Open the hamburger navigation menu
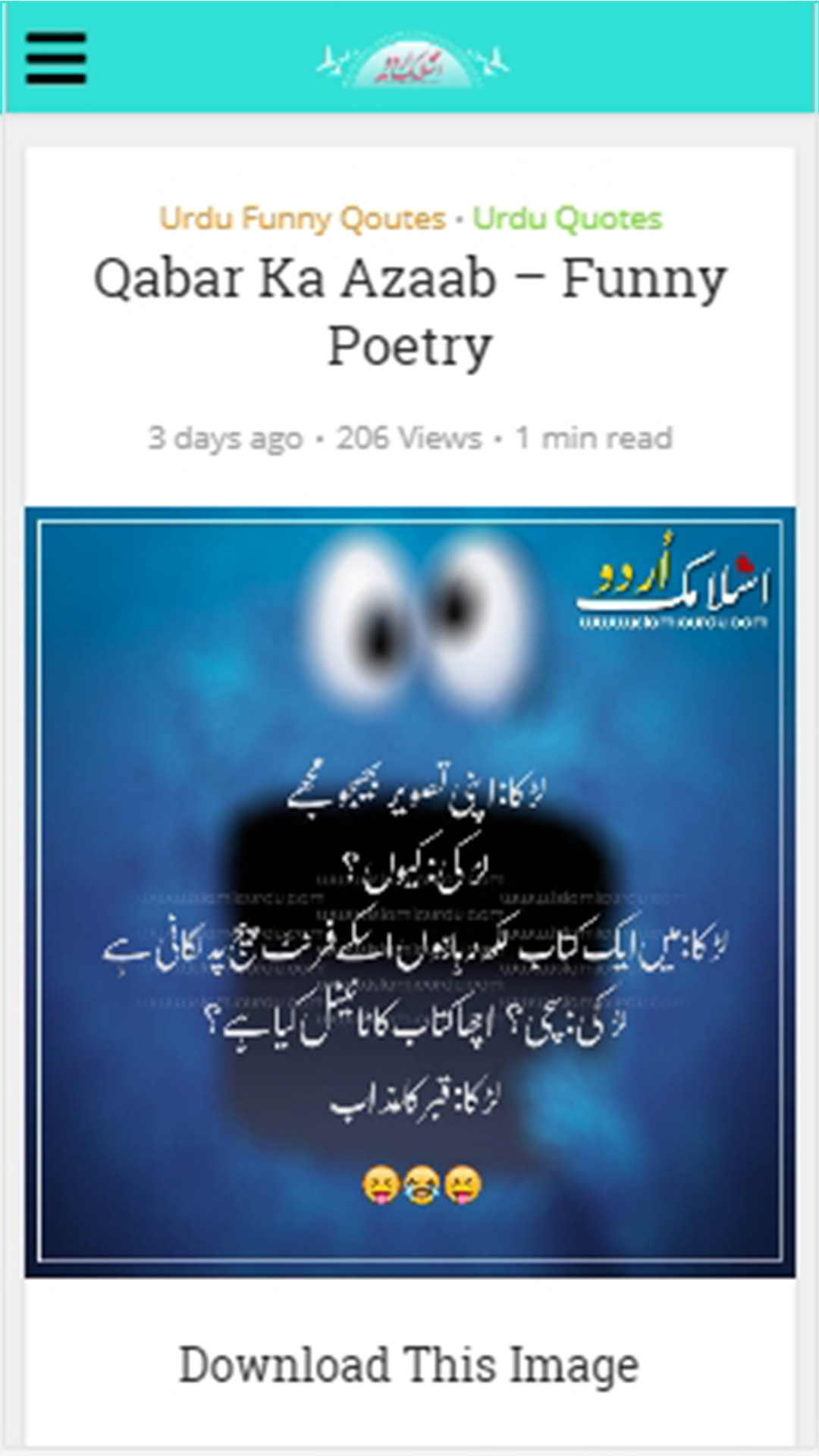 point(56,58)
